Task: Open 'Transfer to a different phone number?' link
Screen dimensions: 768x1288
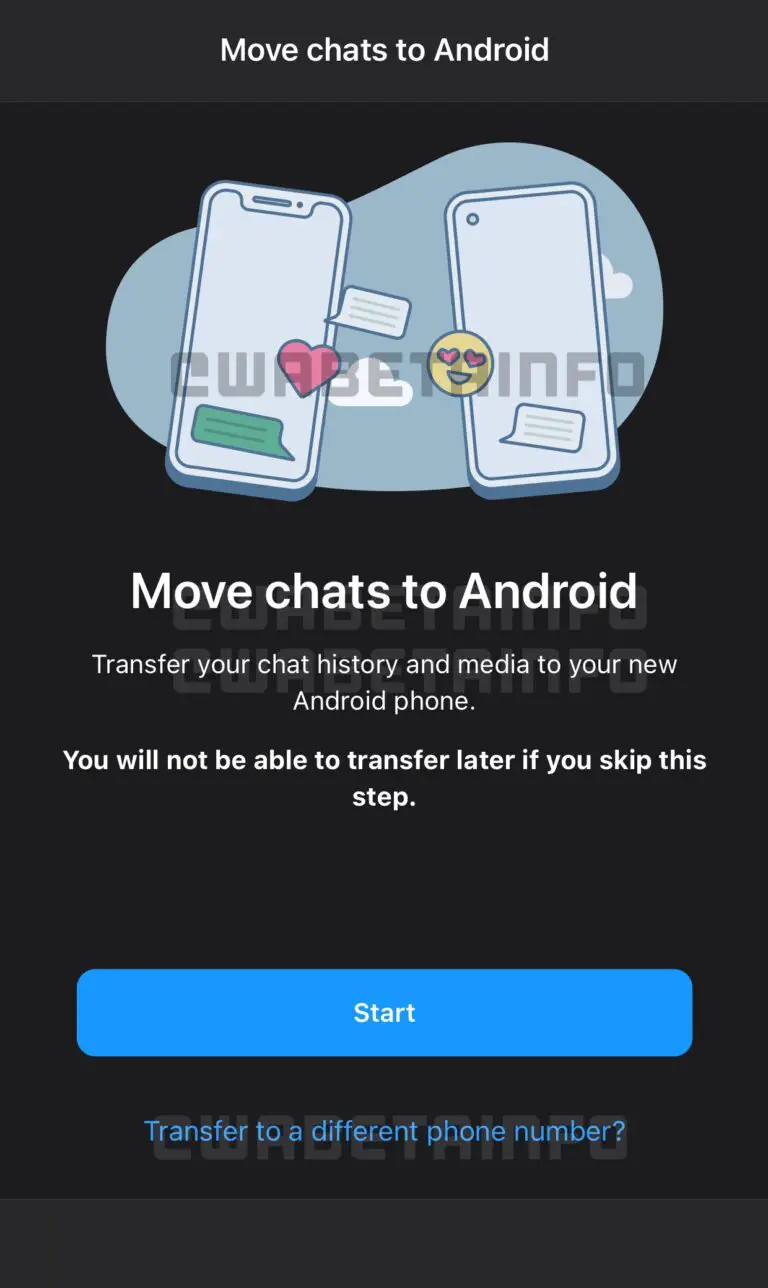Action: (384, 1131)
